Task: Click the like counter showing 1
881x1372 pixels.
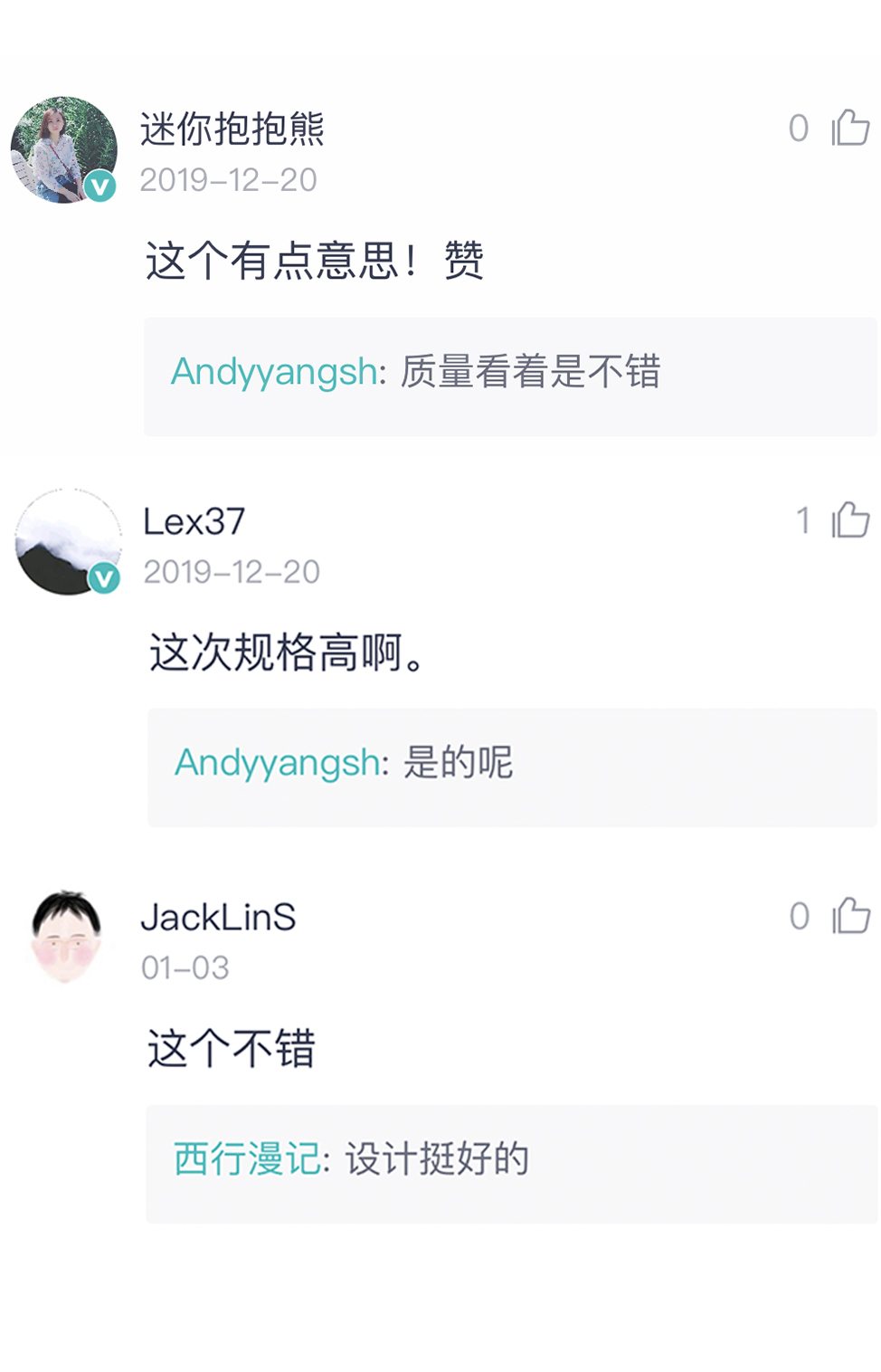Action: [x=803, y=519]
